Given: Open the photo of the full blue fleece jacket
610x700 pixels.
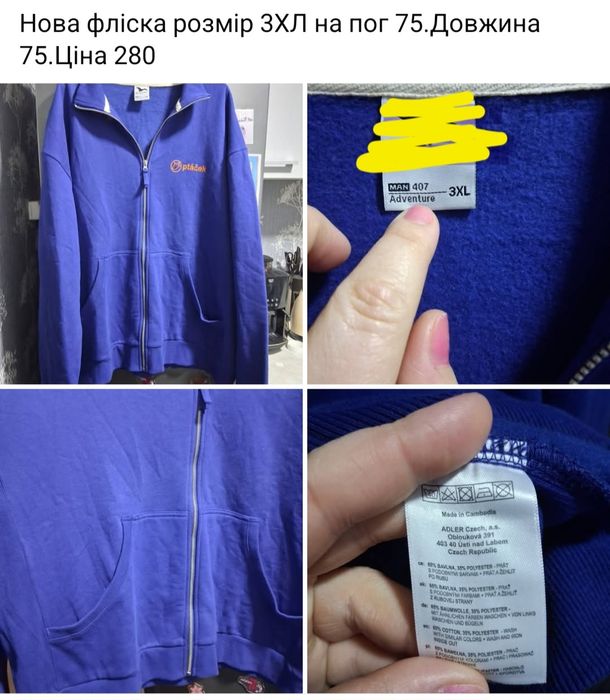Looking at the screenshot, I should [151, 234].
